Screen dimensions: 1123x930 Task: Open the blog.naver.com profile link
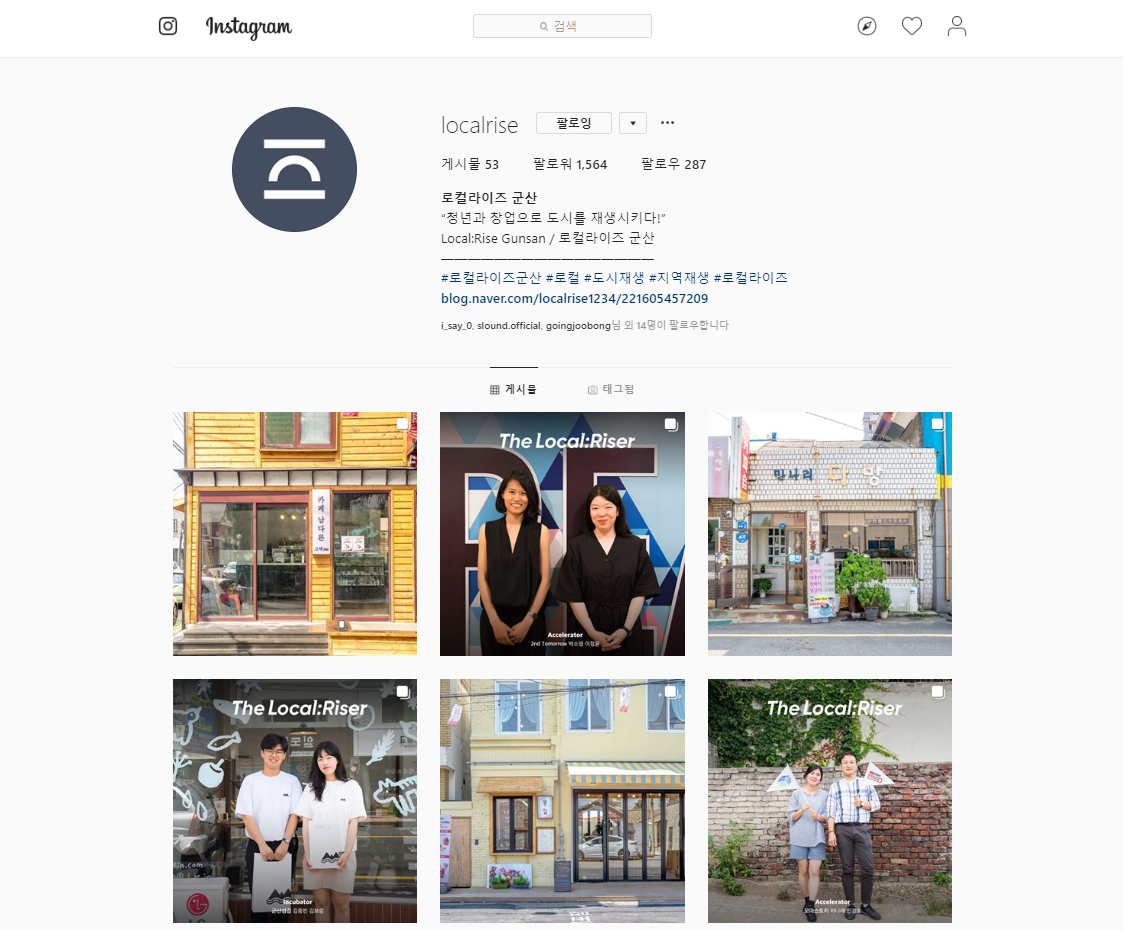574,299
